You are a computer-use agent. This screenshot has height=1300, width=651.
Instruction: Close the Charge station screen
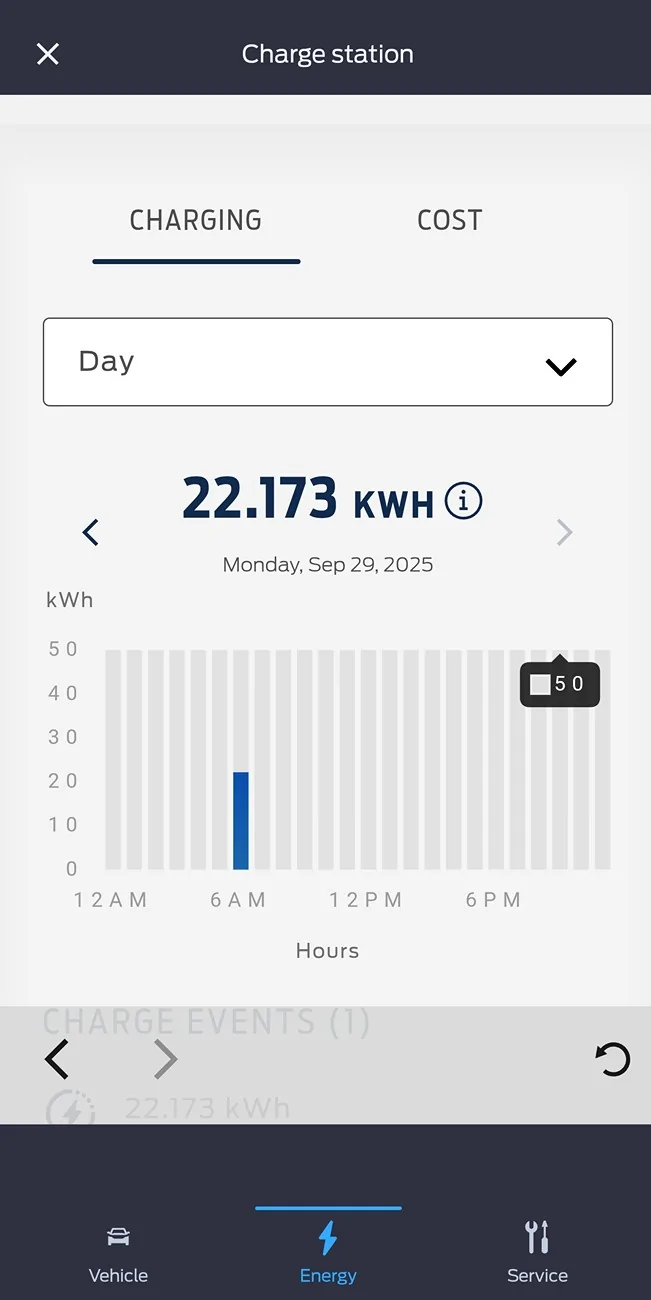click(47, 54)
